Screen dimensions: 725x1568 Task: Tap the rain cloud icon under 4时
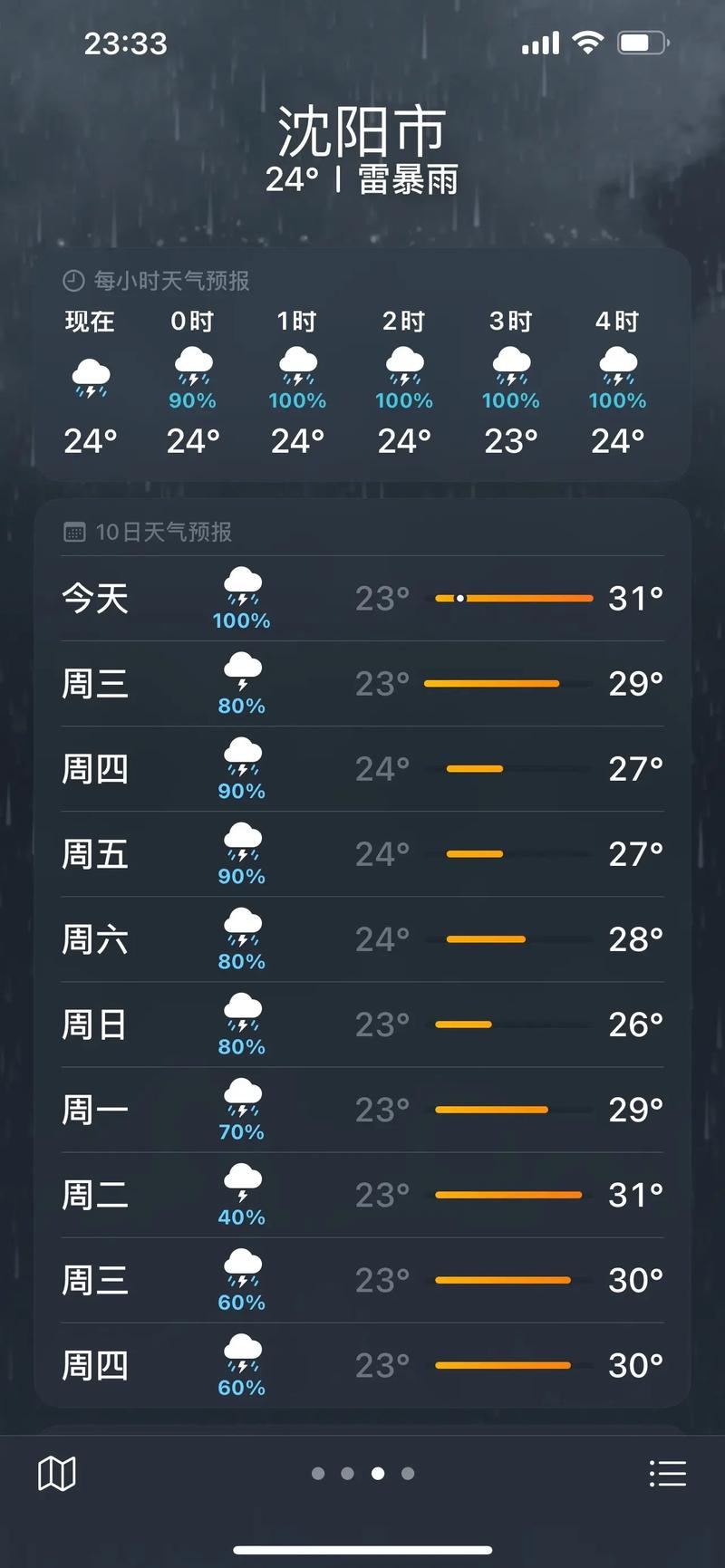click(617, 366)
